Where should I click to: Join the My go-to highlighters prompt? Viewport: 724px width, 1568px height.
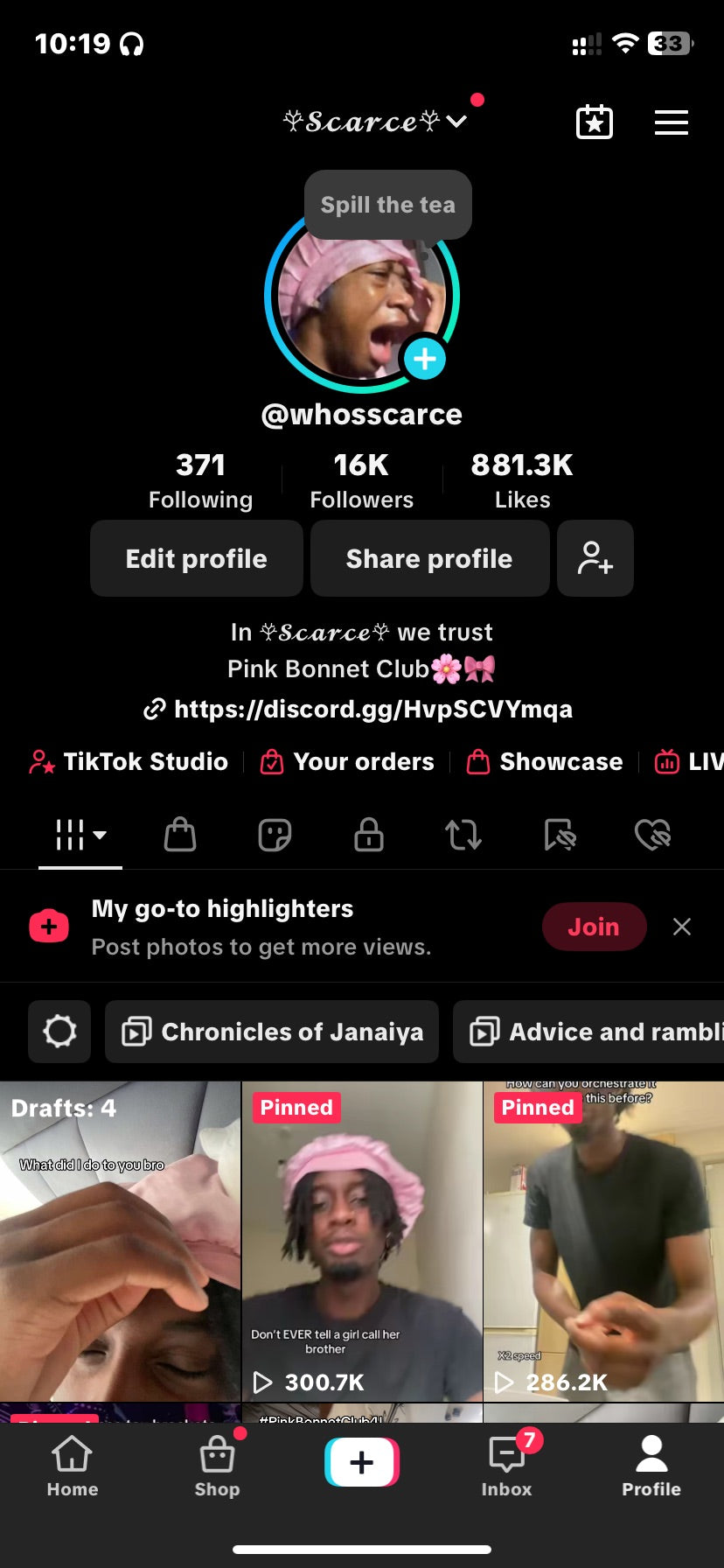click(594, 927)
